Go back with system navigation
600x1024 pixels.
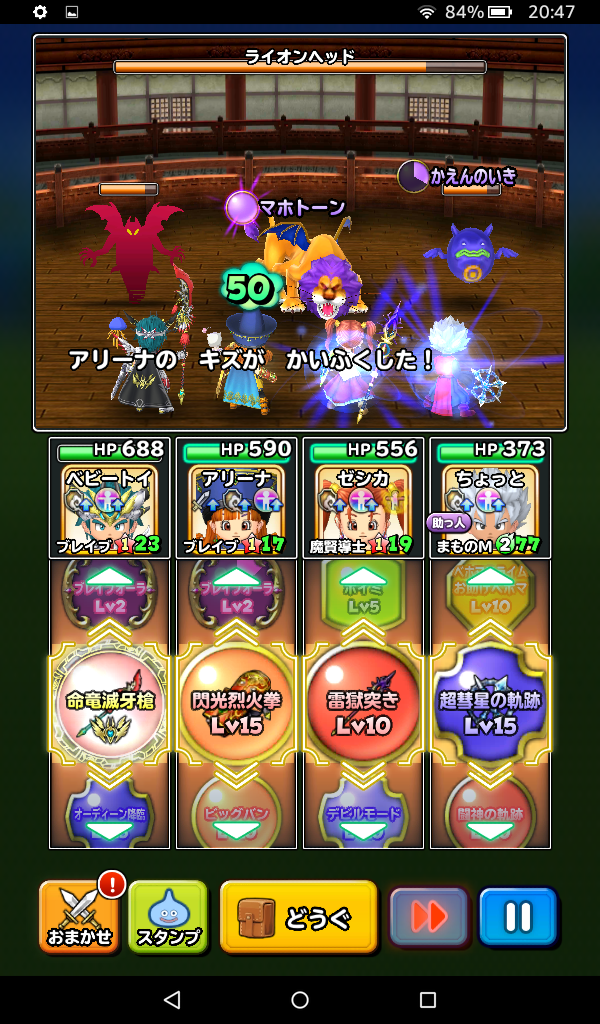[171, 1000]
